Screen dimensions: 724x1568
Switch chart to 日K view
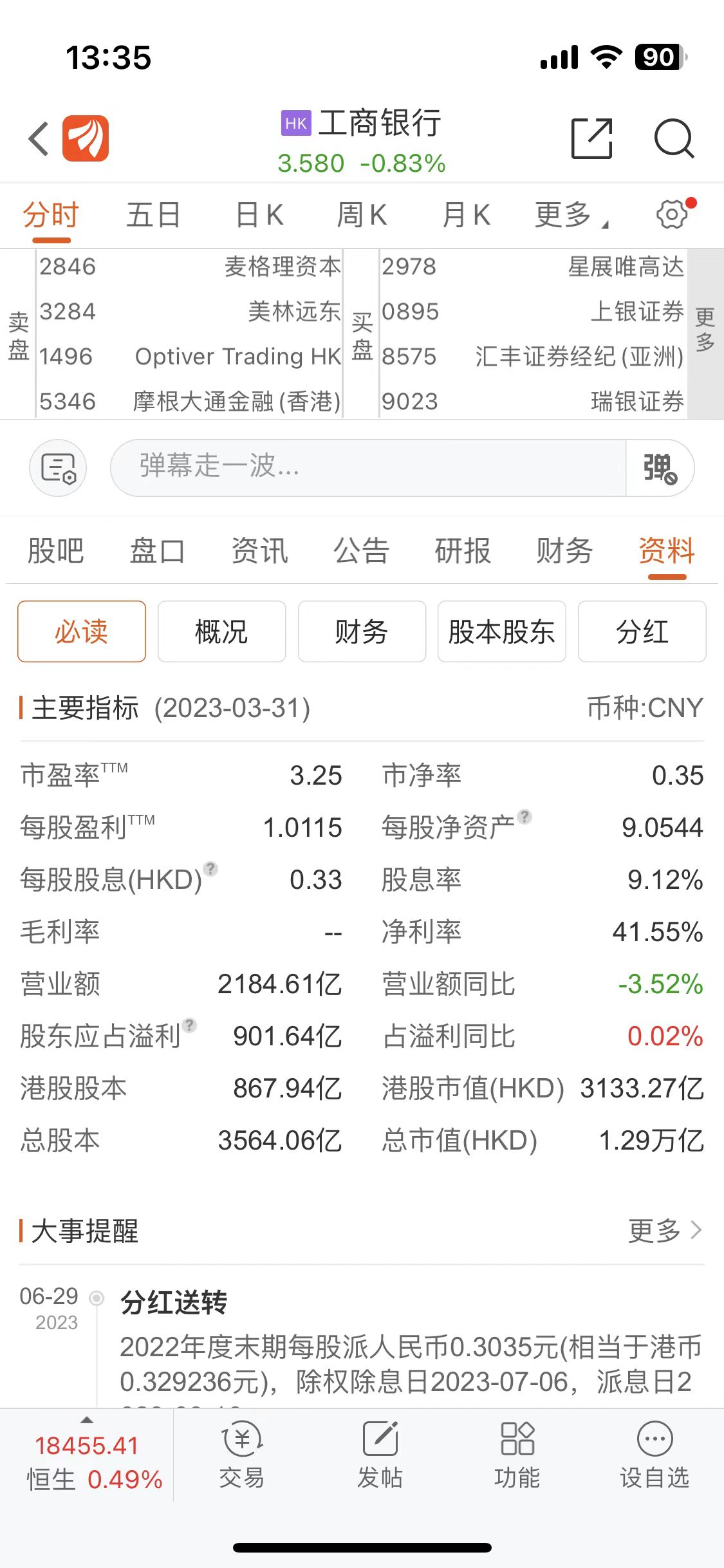pos(259,214)
